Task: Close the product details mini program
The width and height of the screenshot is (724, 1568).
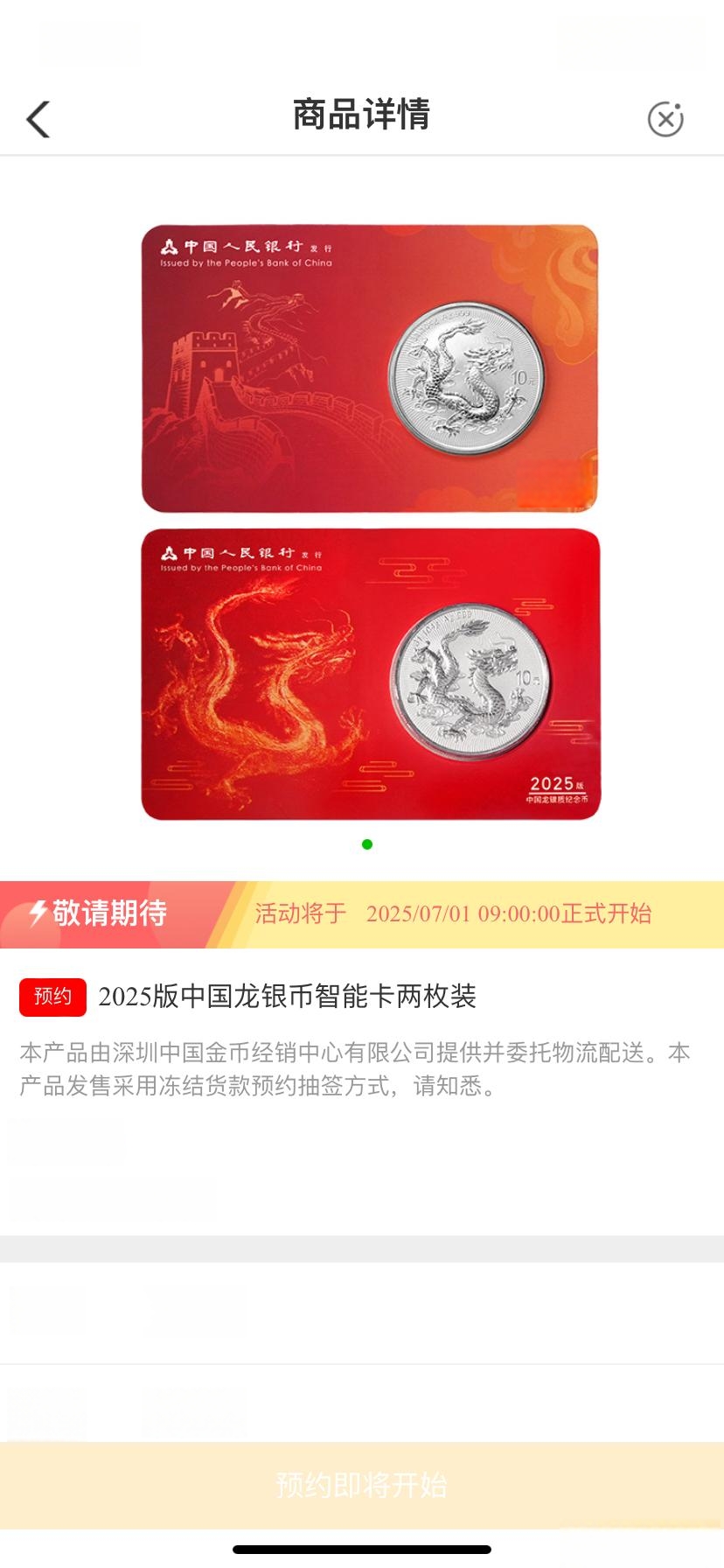Action: [x=665, y=119]
